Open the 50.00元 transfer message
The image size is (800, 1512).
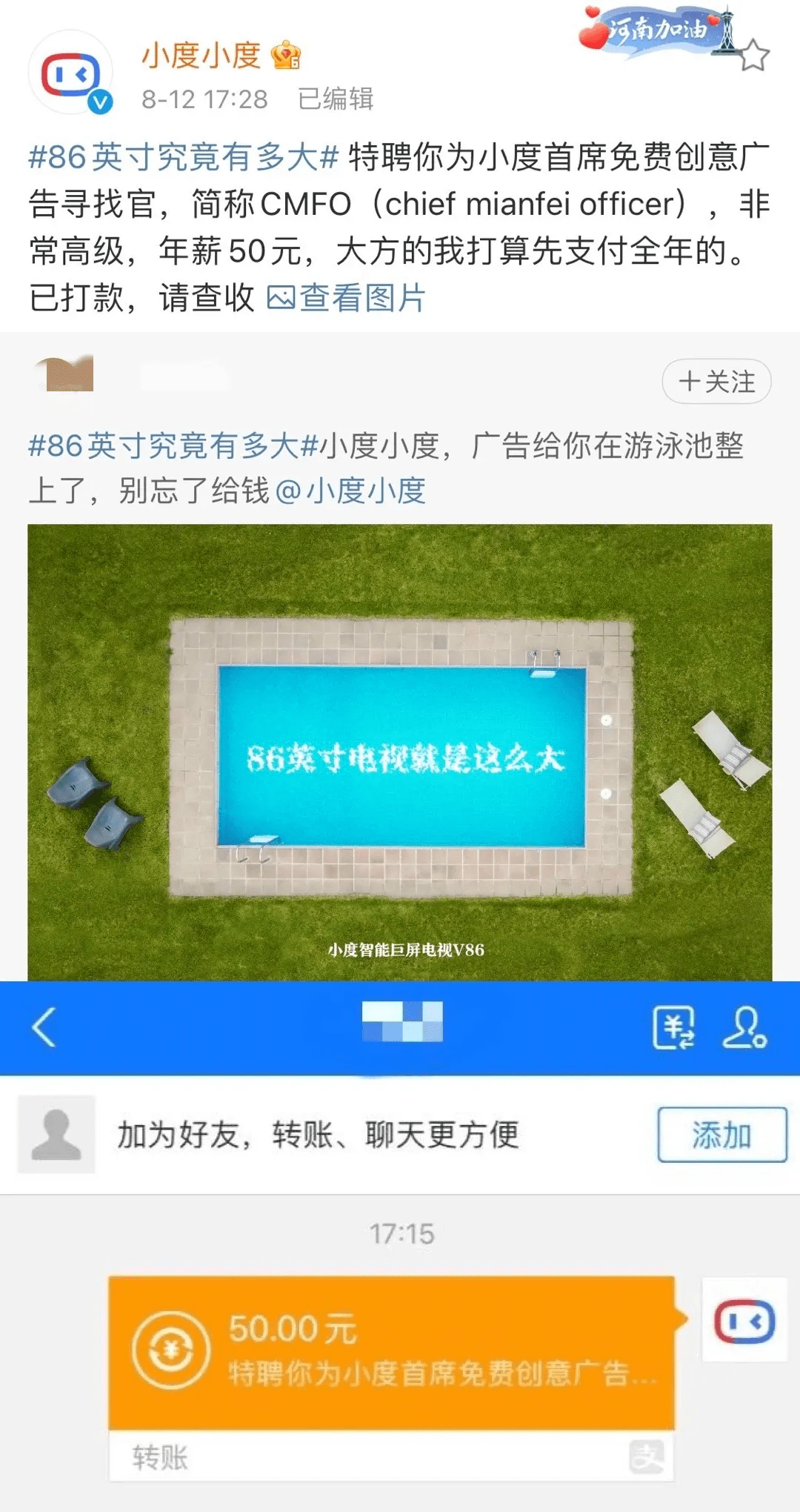[391, 1353]
